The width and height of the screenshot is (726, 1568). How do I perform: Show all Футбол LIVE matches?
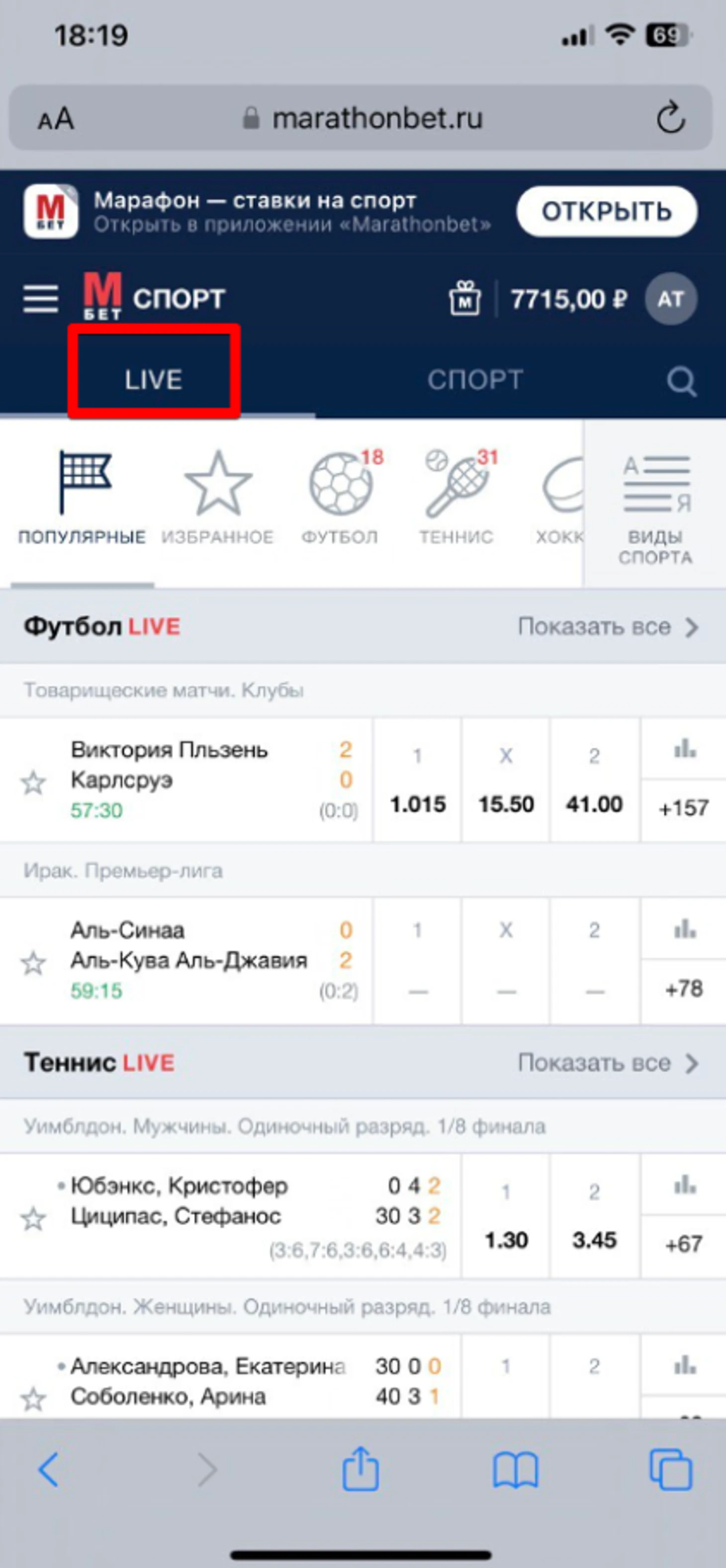pyautogui.click(x=607, y=627)
